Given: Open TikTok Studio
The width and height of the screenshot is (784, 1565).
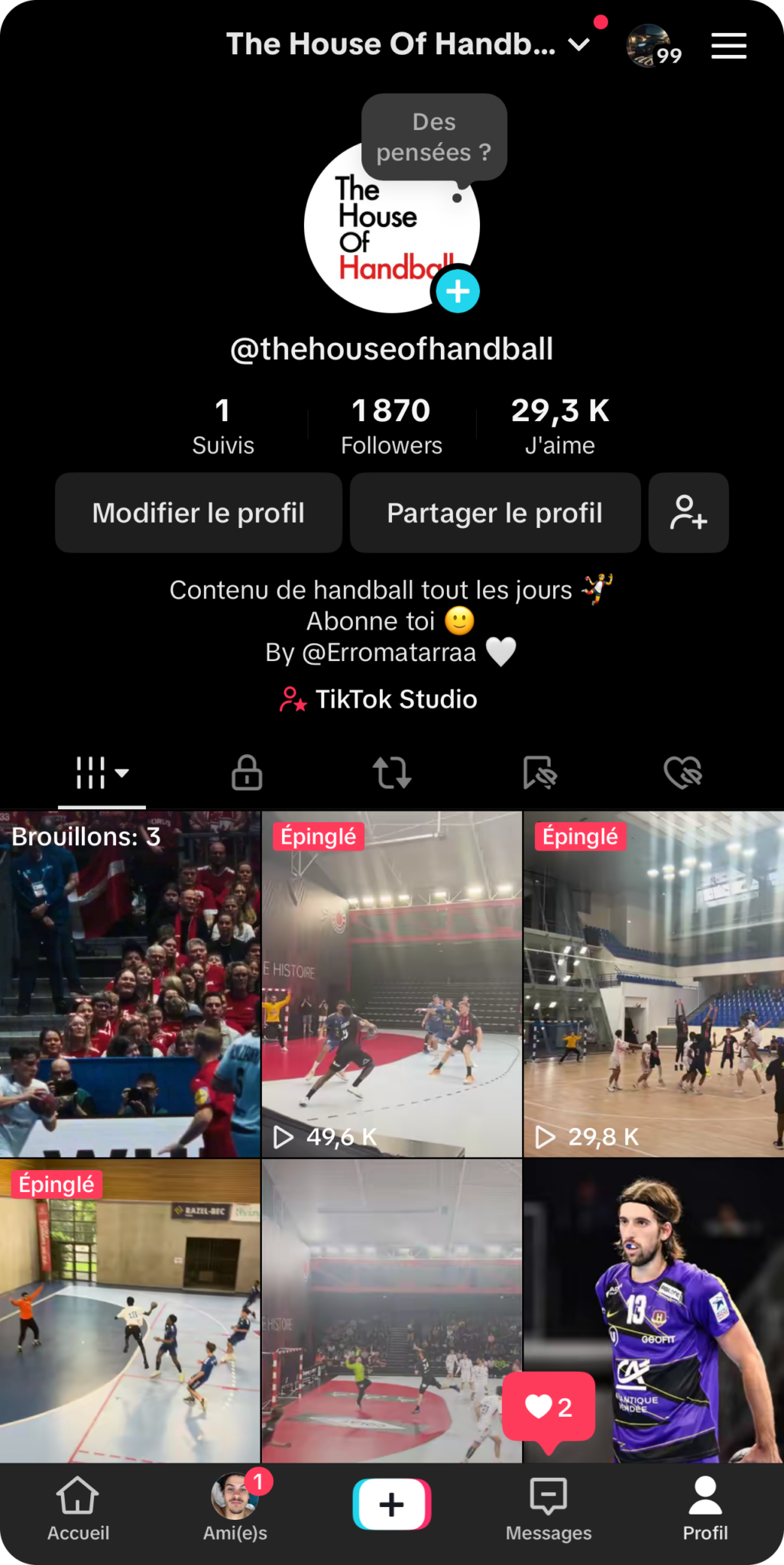Looking at the screenshot, I should coord(379,699).
